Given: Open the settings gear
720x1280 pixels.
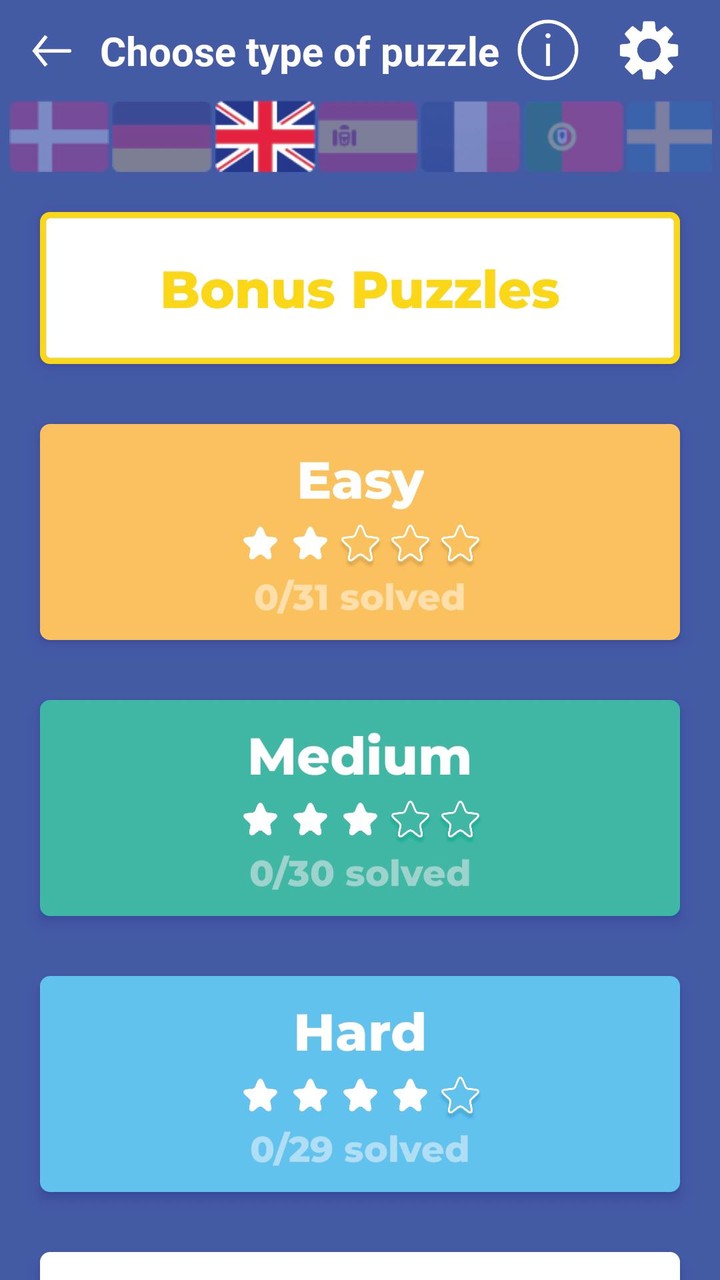Looking at the screenshot, I should click(x=648, y=51).
